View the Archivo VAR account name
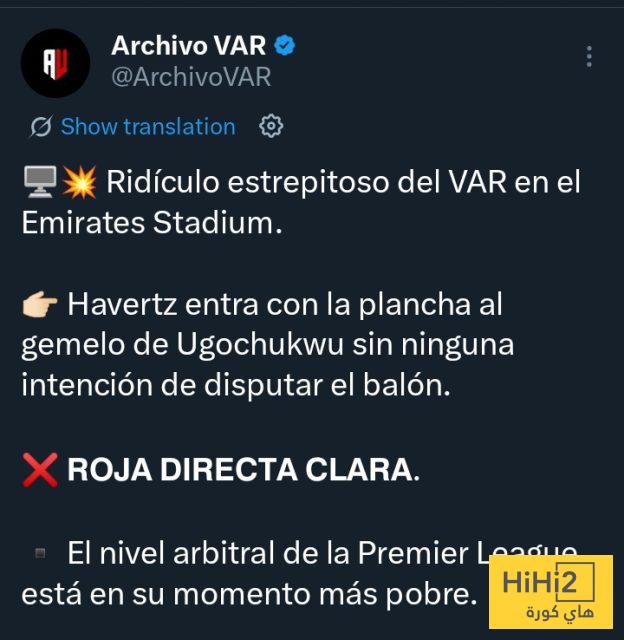624x640 pixels. tap(189, 45)
